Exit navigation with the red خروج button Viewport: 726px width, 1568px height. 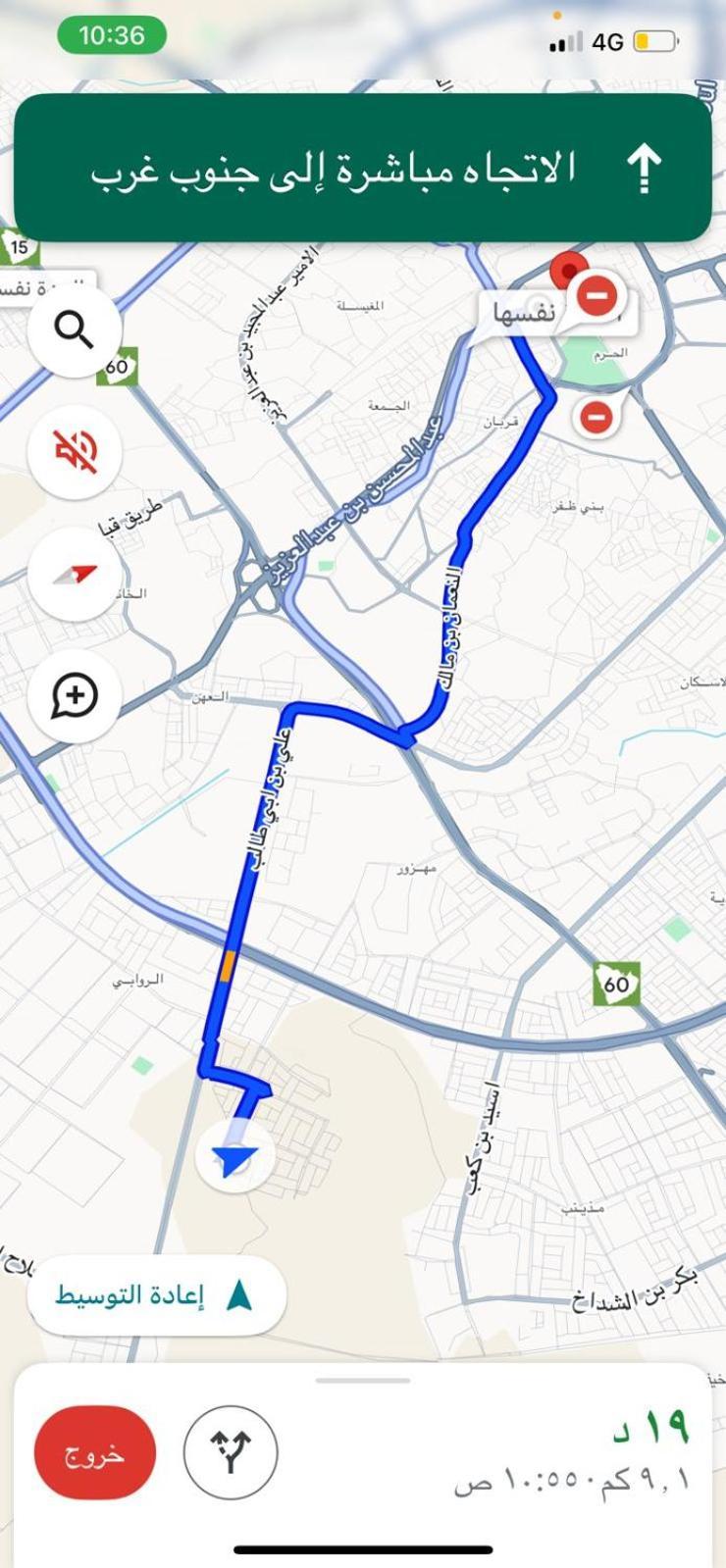point(95,1452)
